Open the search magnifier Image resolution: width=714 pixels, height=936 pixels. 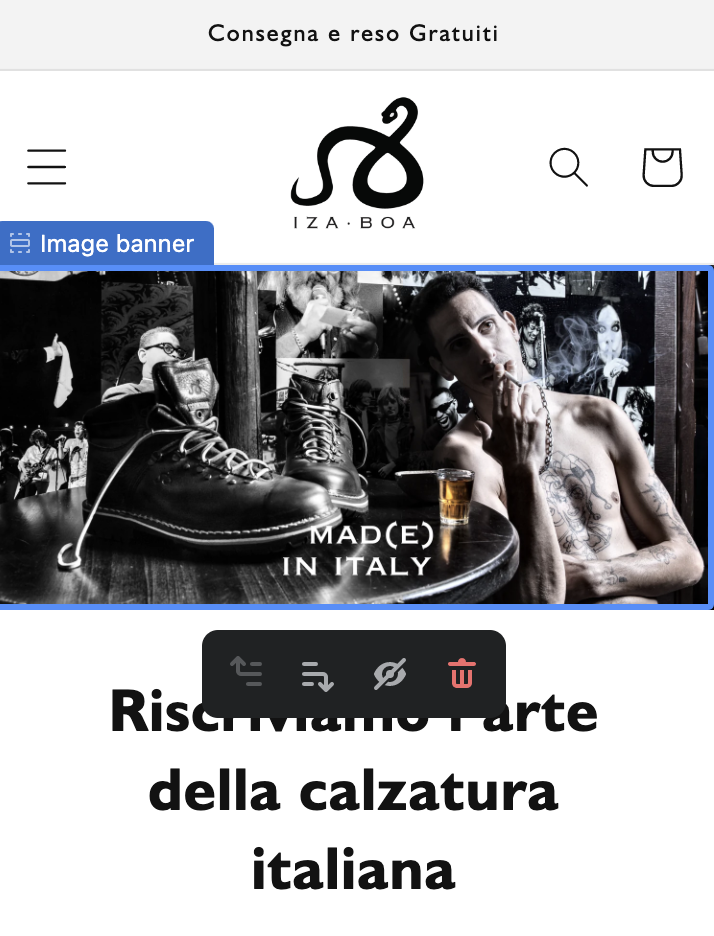click(568, 167)
